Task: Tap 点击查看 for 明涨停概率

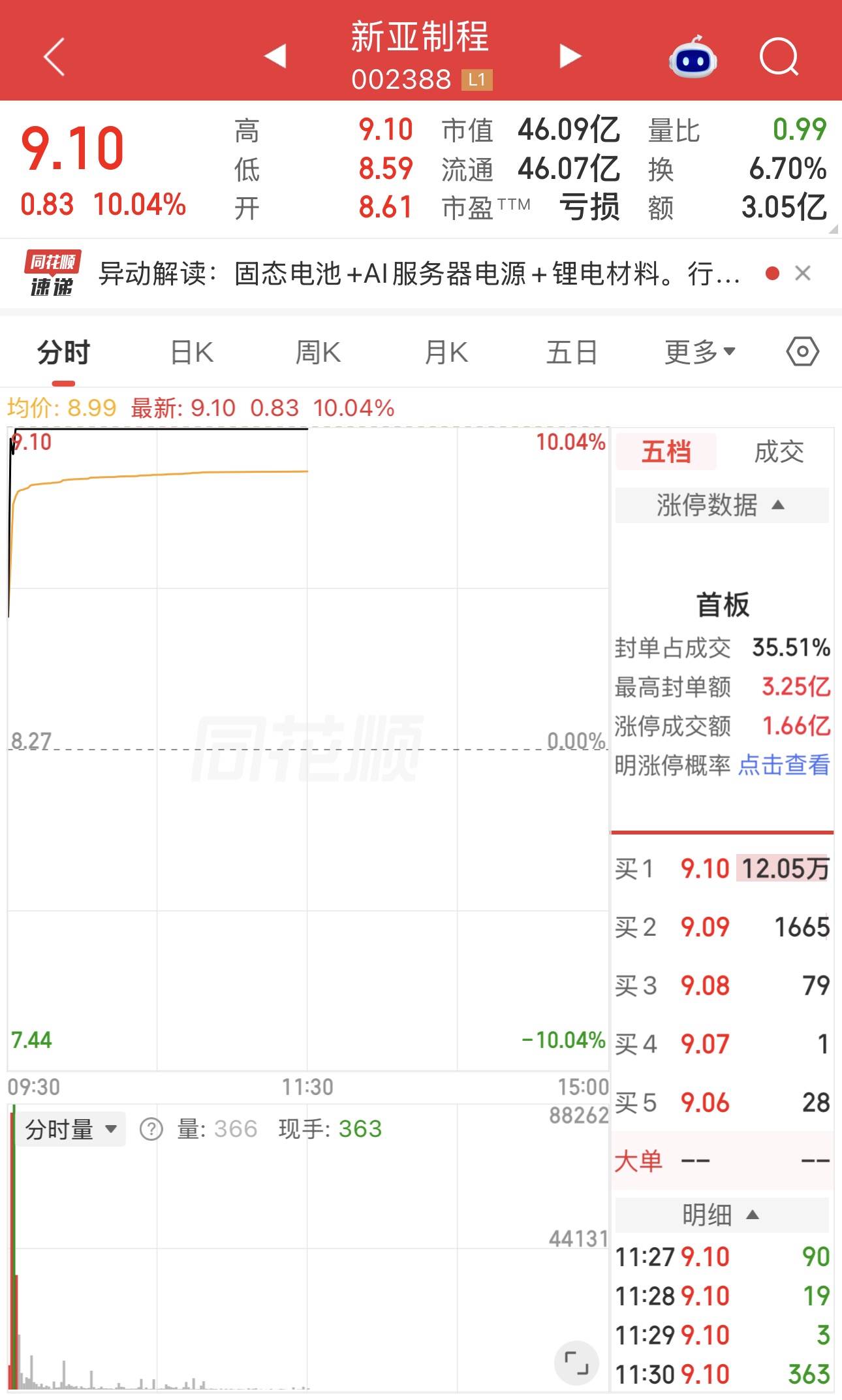Action: coord(784,765)
